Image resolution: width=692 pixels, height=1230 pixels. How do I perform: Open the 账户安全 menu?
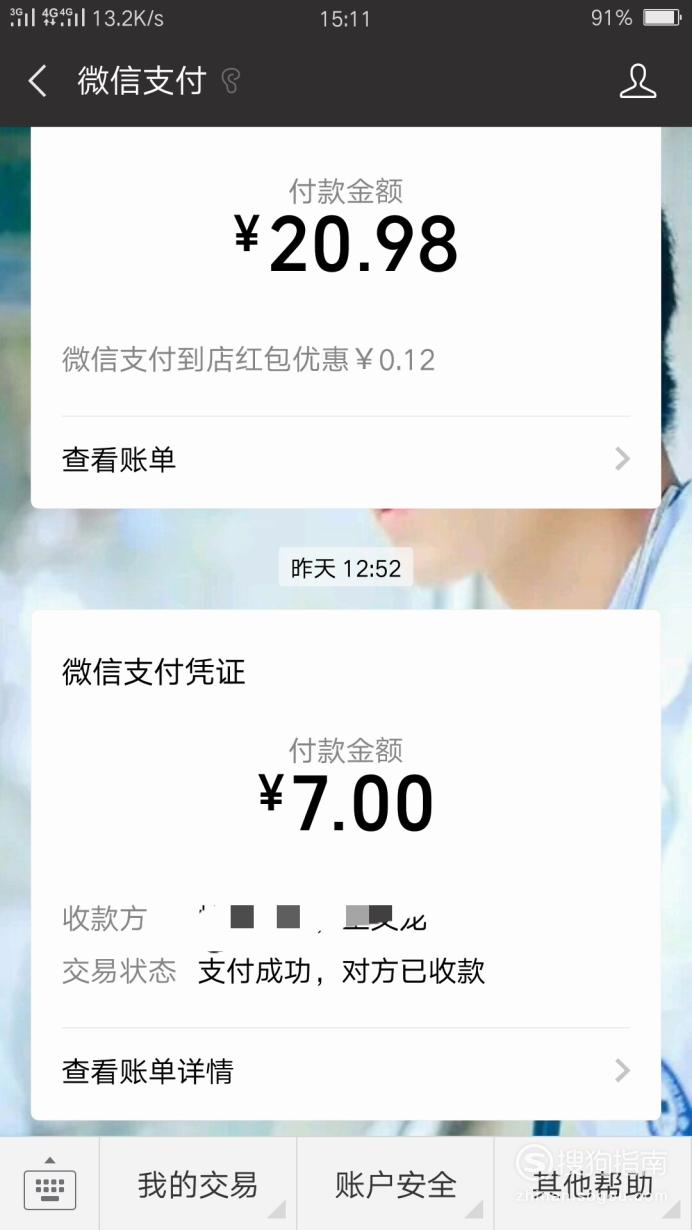pyautogui.click(x=396, y=1184)
